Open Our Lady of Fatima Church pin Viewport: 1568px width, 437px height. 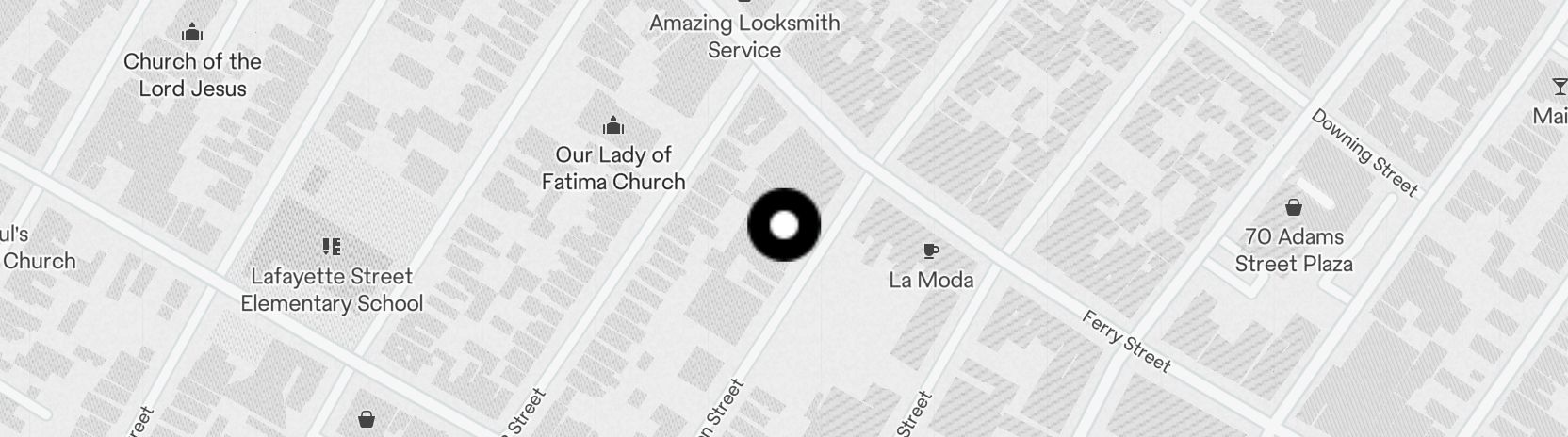(x=613, y=126)
